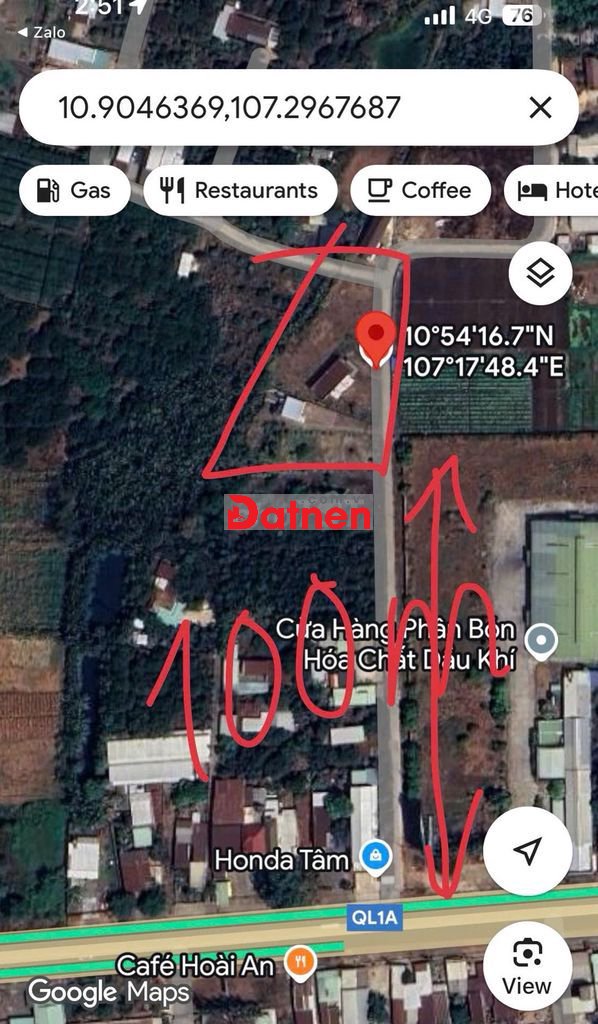Open Honda Tâm place marker

click(377, 858)
